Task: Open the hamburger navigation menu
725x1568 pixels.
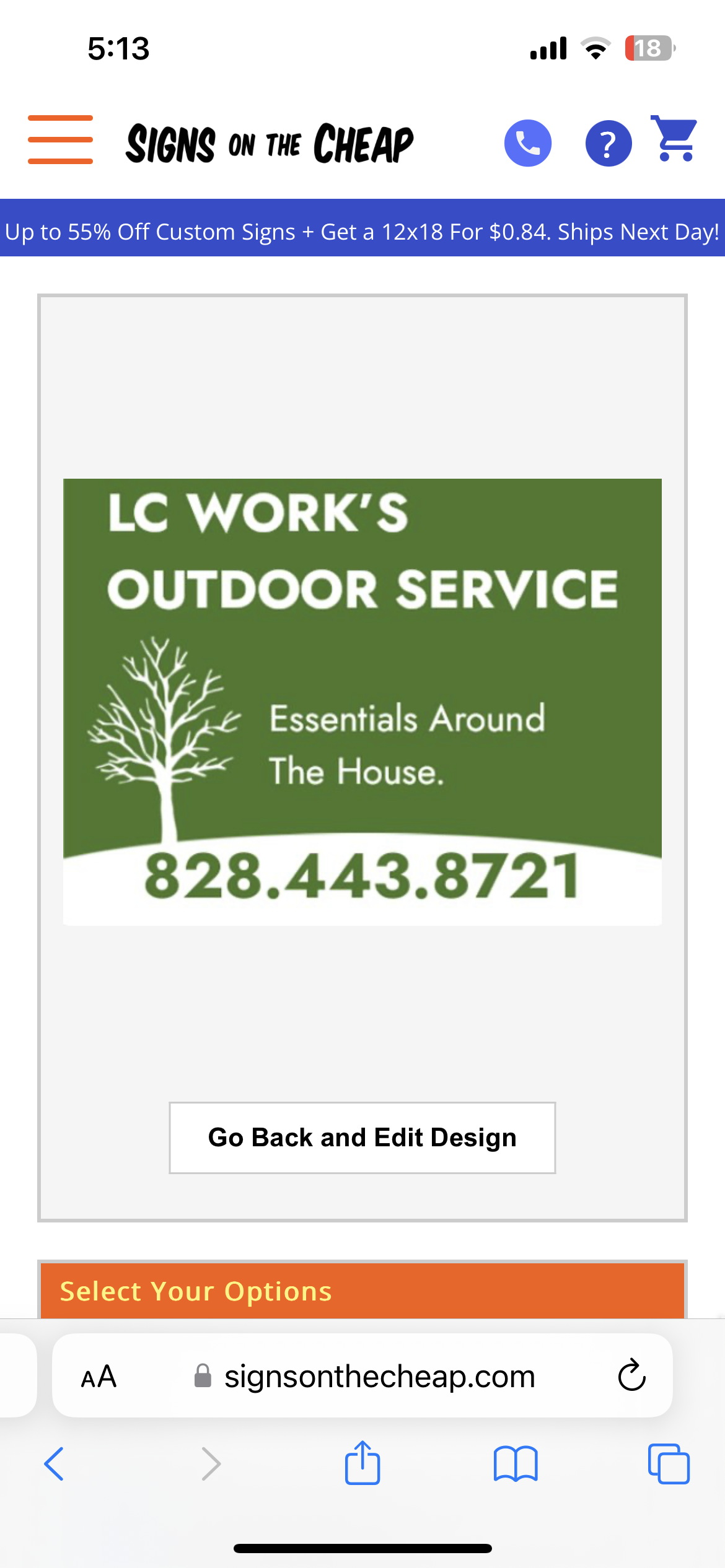Action: tap(60, 140)
